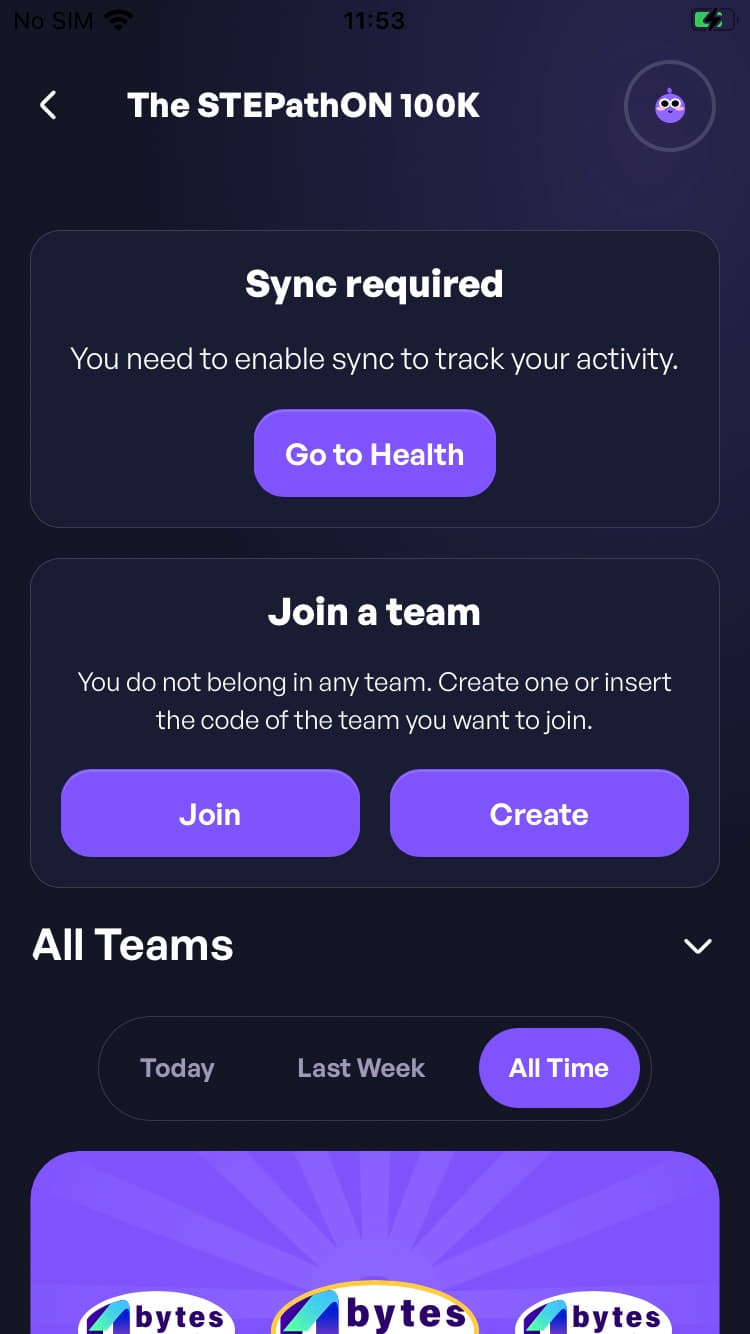This screenshot has height=1334, width=750.
Task: Tap Go to Health button
Action: 374,454
